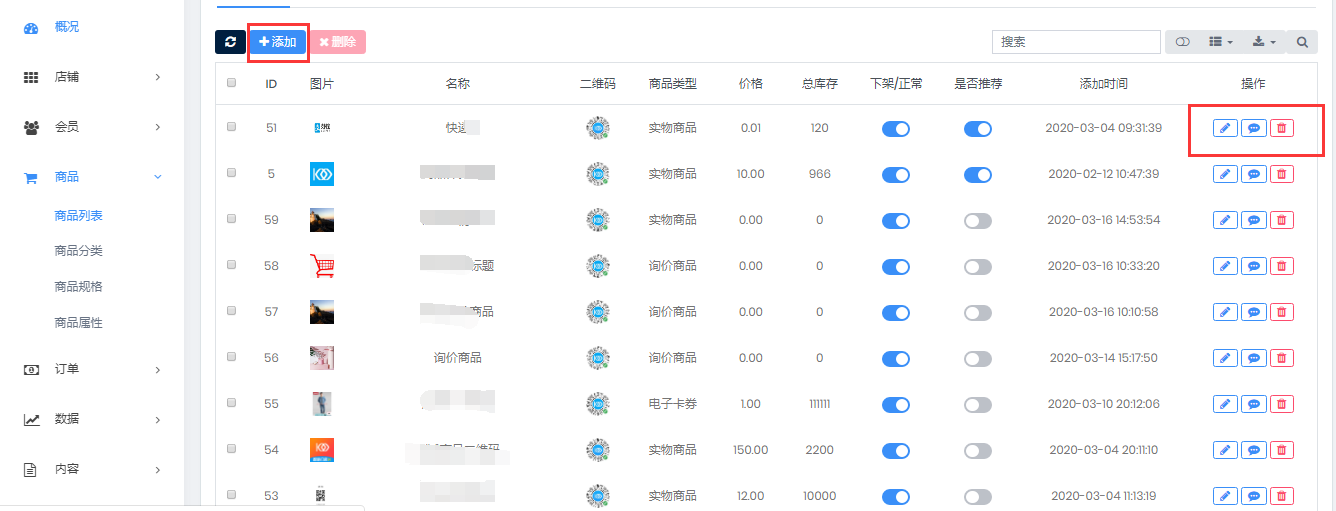1336x511 pixels.
Task: Expand the 会员 menu
Action: pyautogui.click(x=90, y=127)
